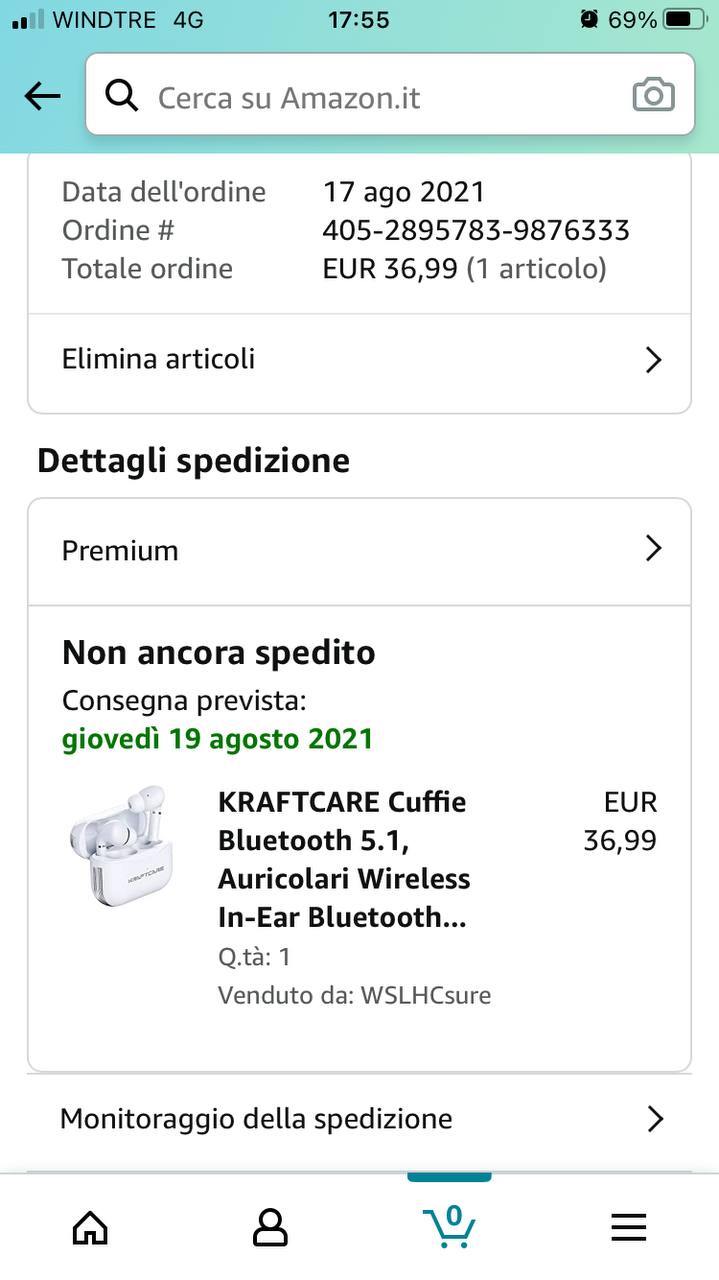Open the Premium shipping row

click(x=359, y=551)
